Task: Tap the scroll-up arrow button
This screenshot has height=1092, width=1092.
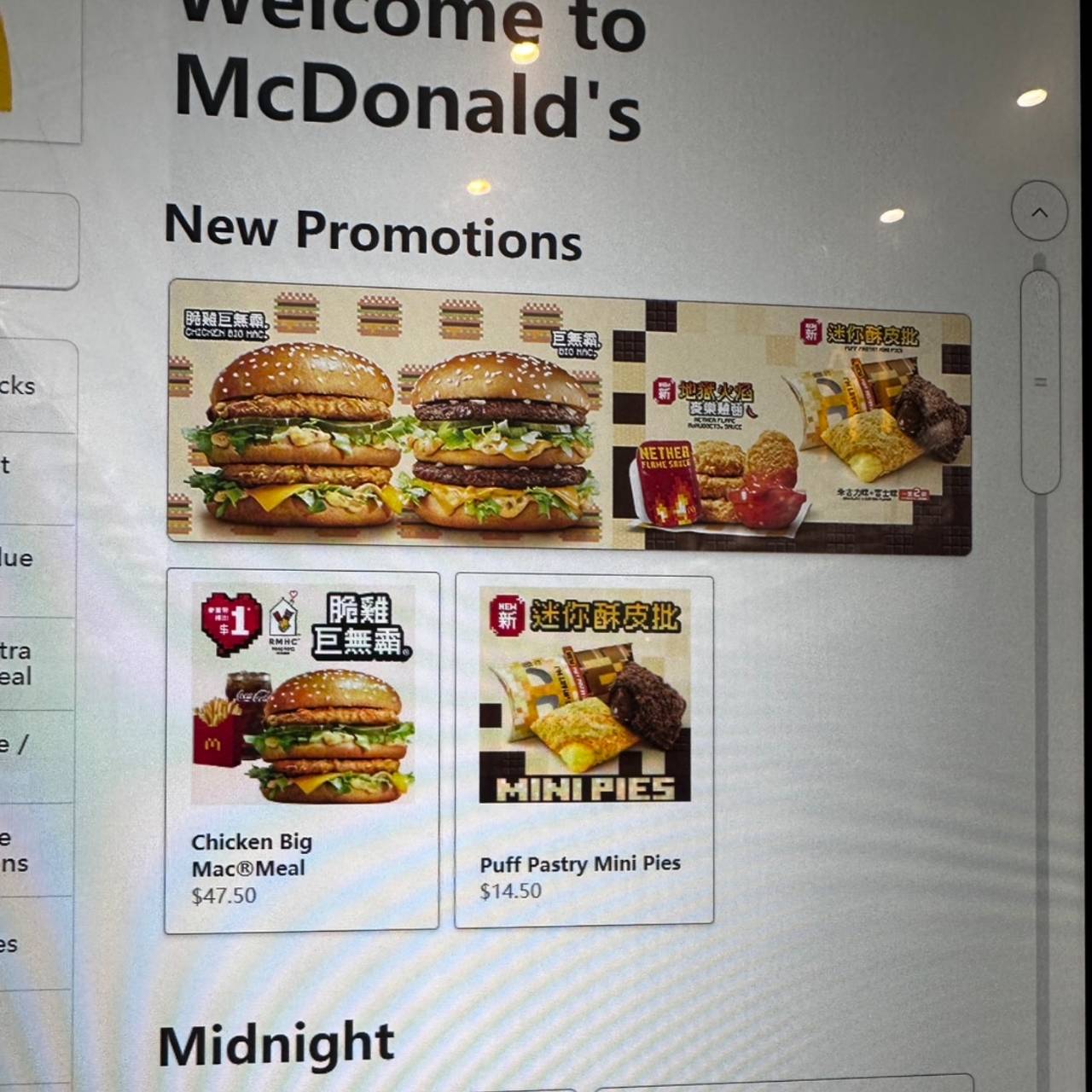Action: click(1038, 211)
